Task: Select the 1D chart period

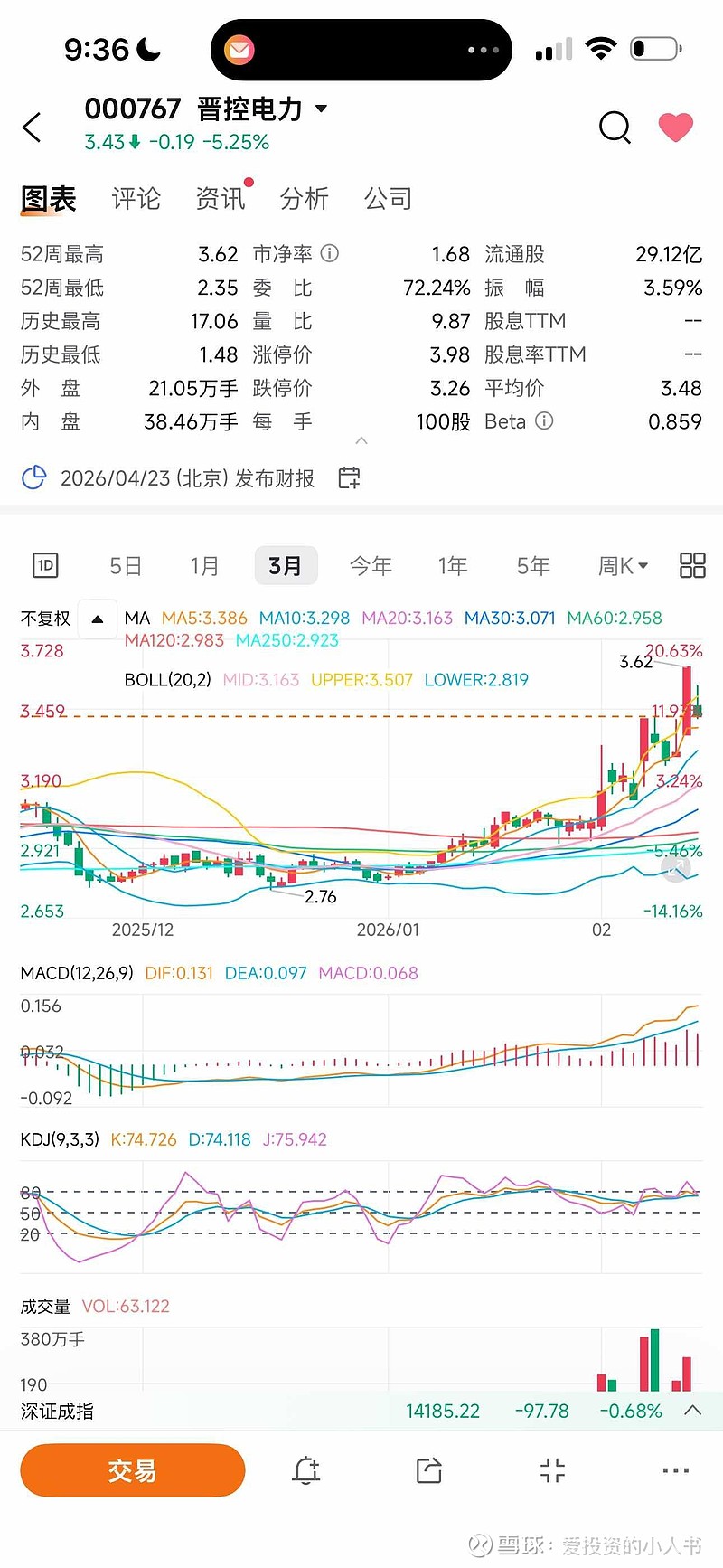Action: point(45,566)
